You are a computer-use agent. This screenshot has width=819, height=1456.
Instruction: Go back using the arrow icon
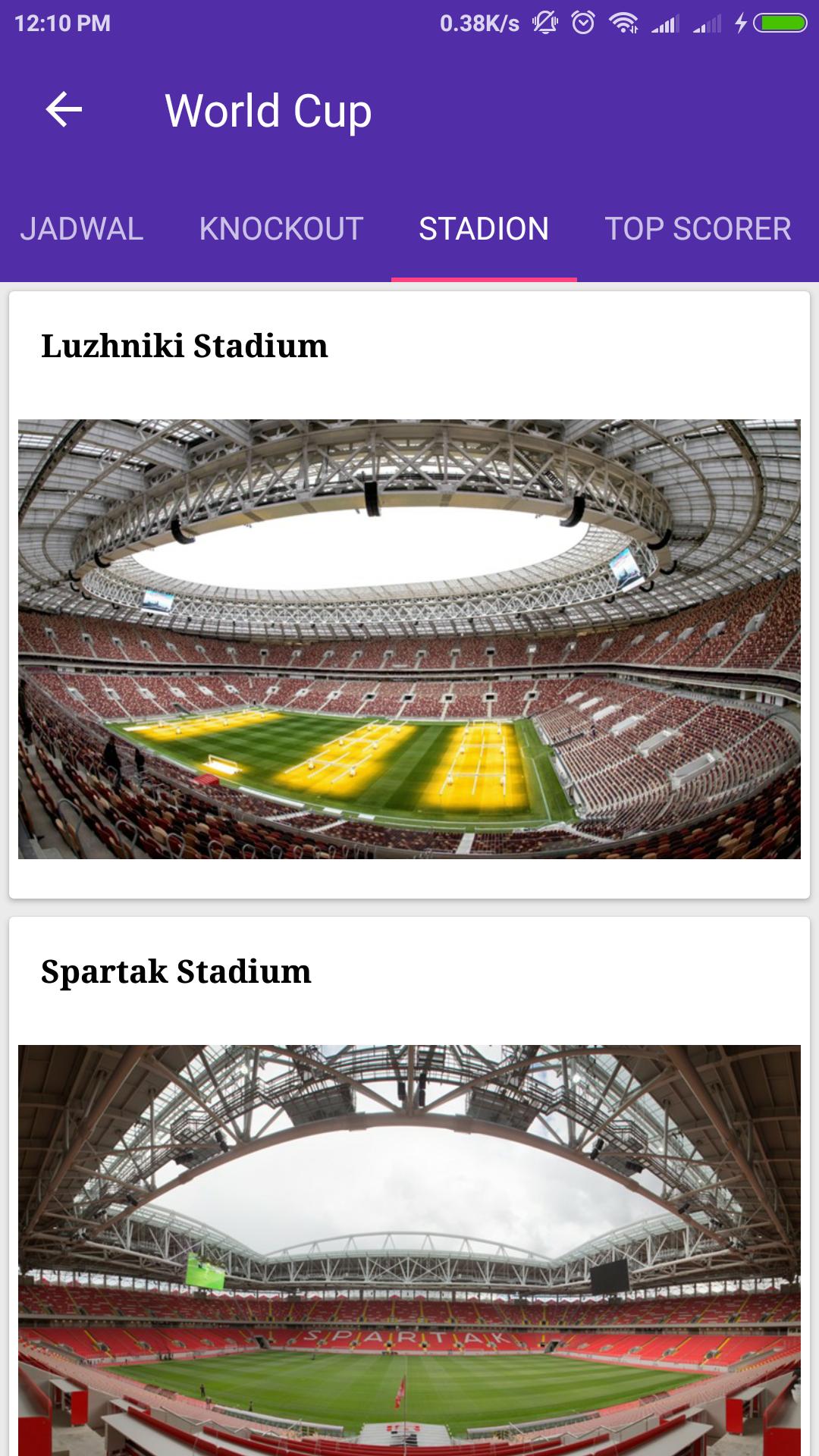coord(64,110)
